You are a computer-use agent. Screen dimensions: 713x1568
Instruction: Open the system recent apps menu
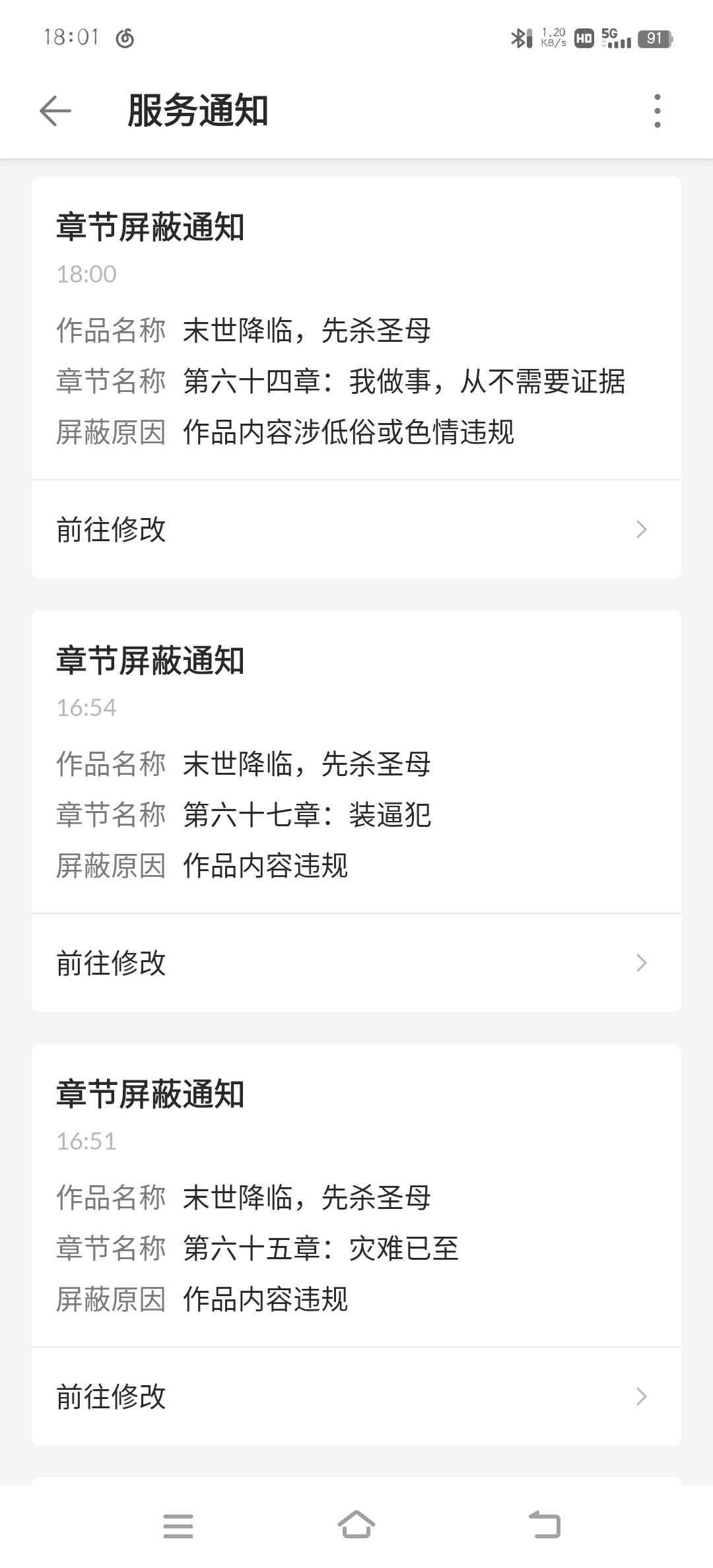click(x=178, y=1525)
